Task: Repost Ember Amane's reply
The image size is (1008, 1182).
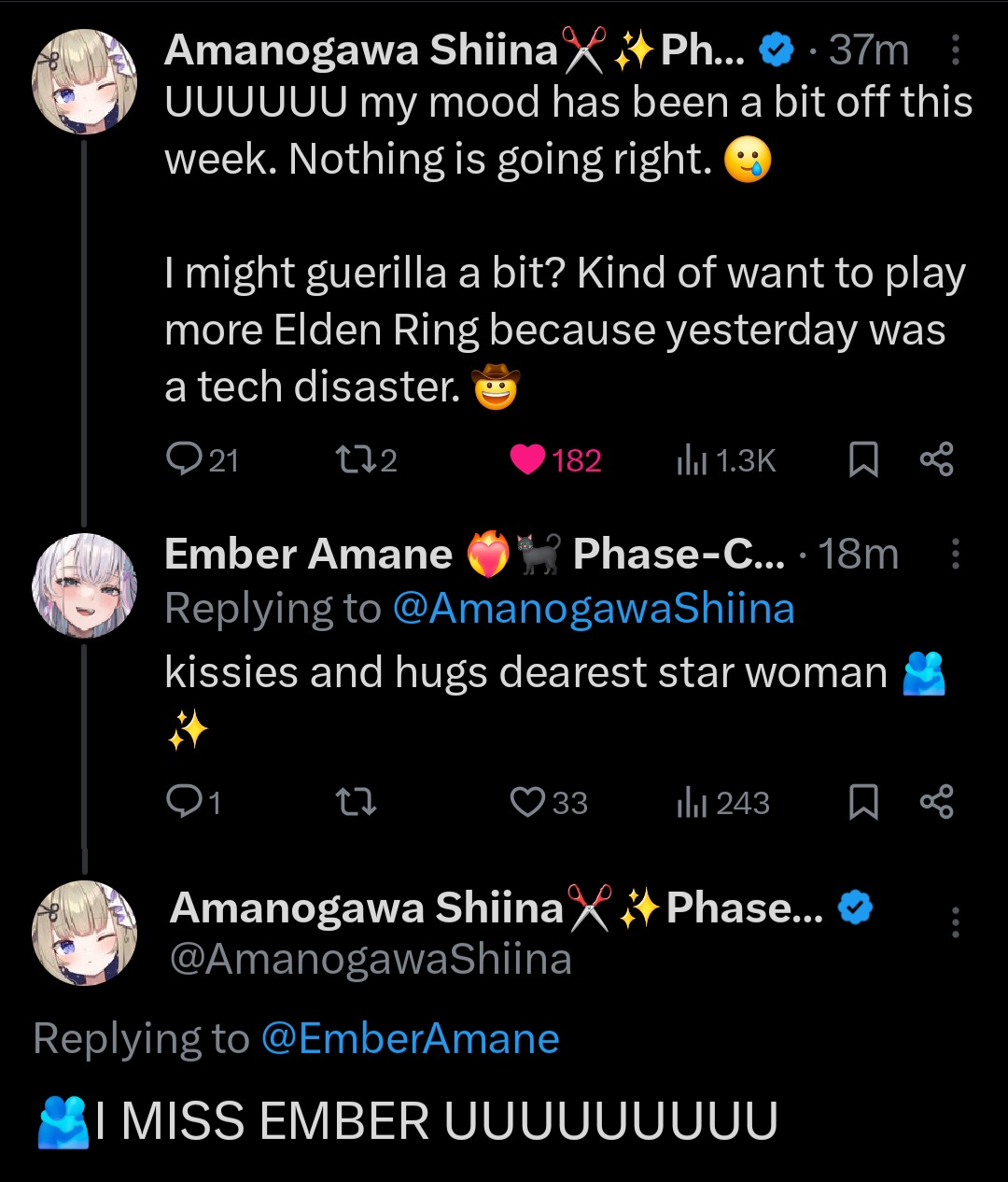Action: point(355,802)
